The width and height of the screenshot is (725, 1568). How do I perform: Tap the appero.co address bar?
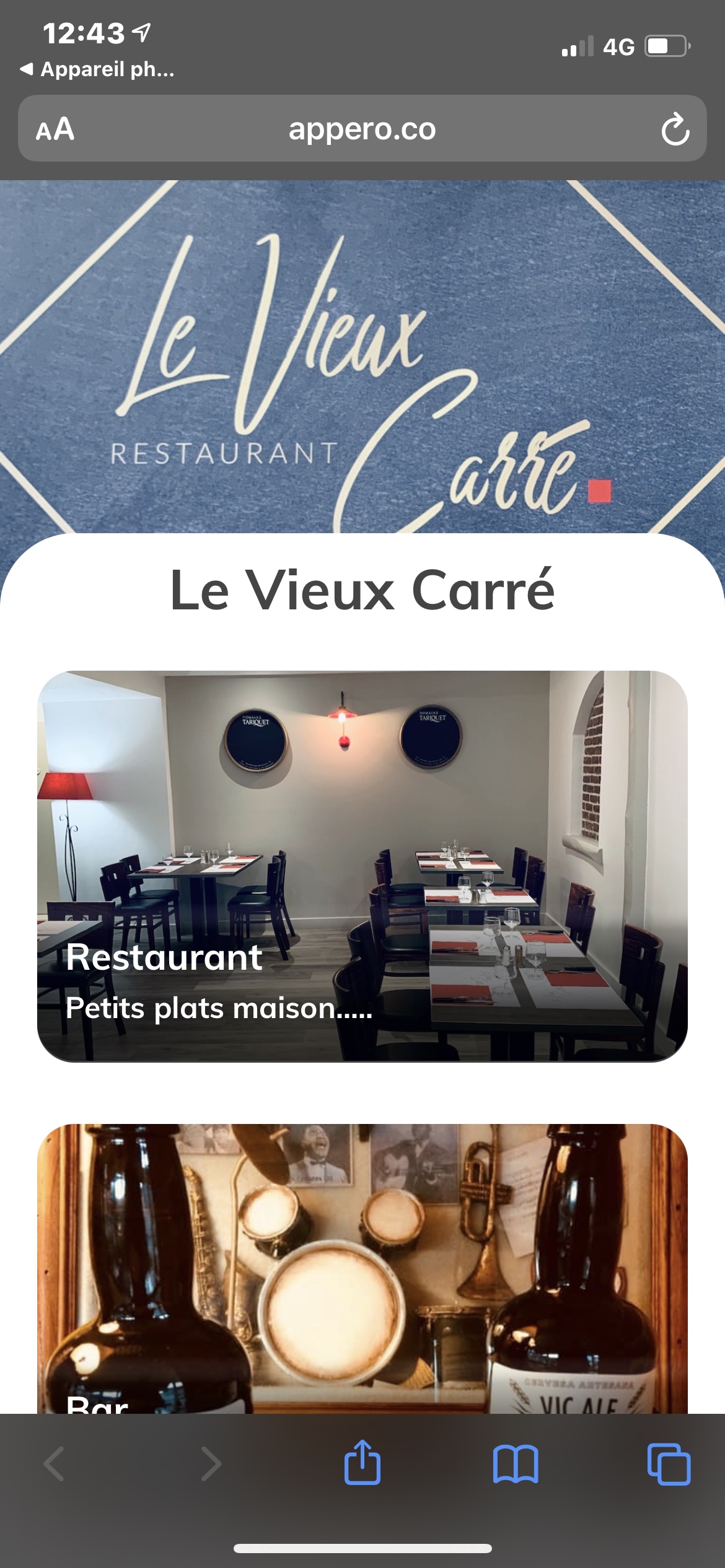pyautogui.click(x=362, y=129)
